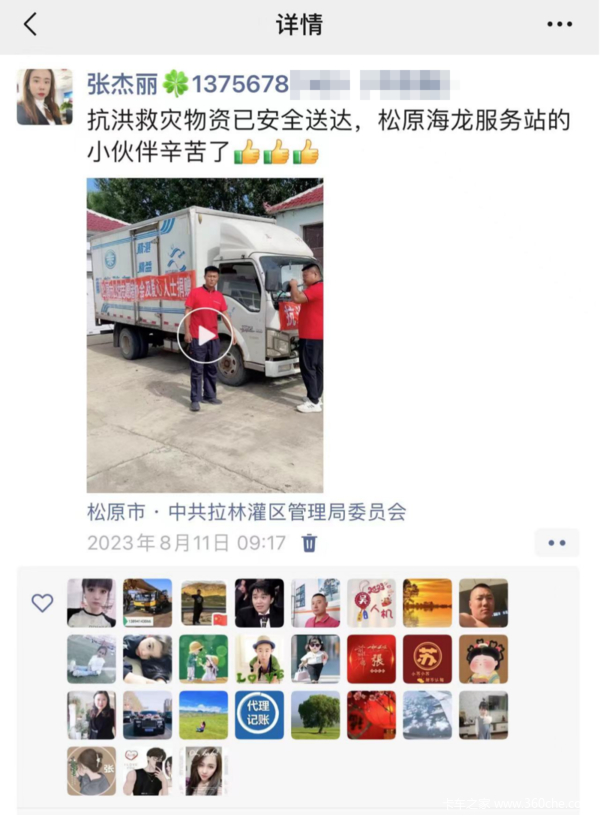The width and height of the screenshot is (600, 815).
Task: Open location 松原市·中共拉林灌区管理局委员会
Action: (x=247, y=513)
